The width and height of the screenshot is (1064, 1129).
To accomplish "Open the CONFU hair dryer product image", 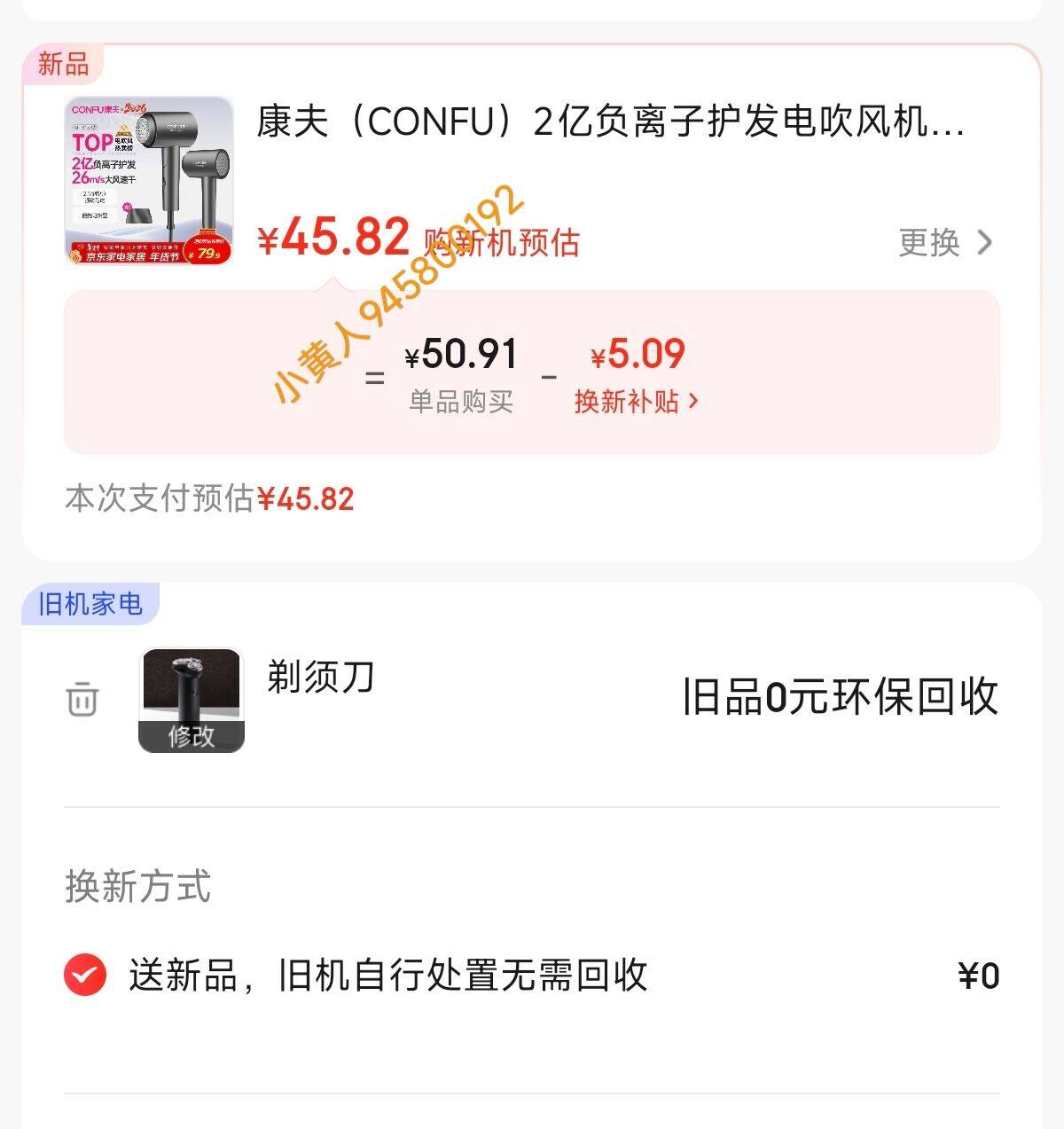I will click(149, 181).
